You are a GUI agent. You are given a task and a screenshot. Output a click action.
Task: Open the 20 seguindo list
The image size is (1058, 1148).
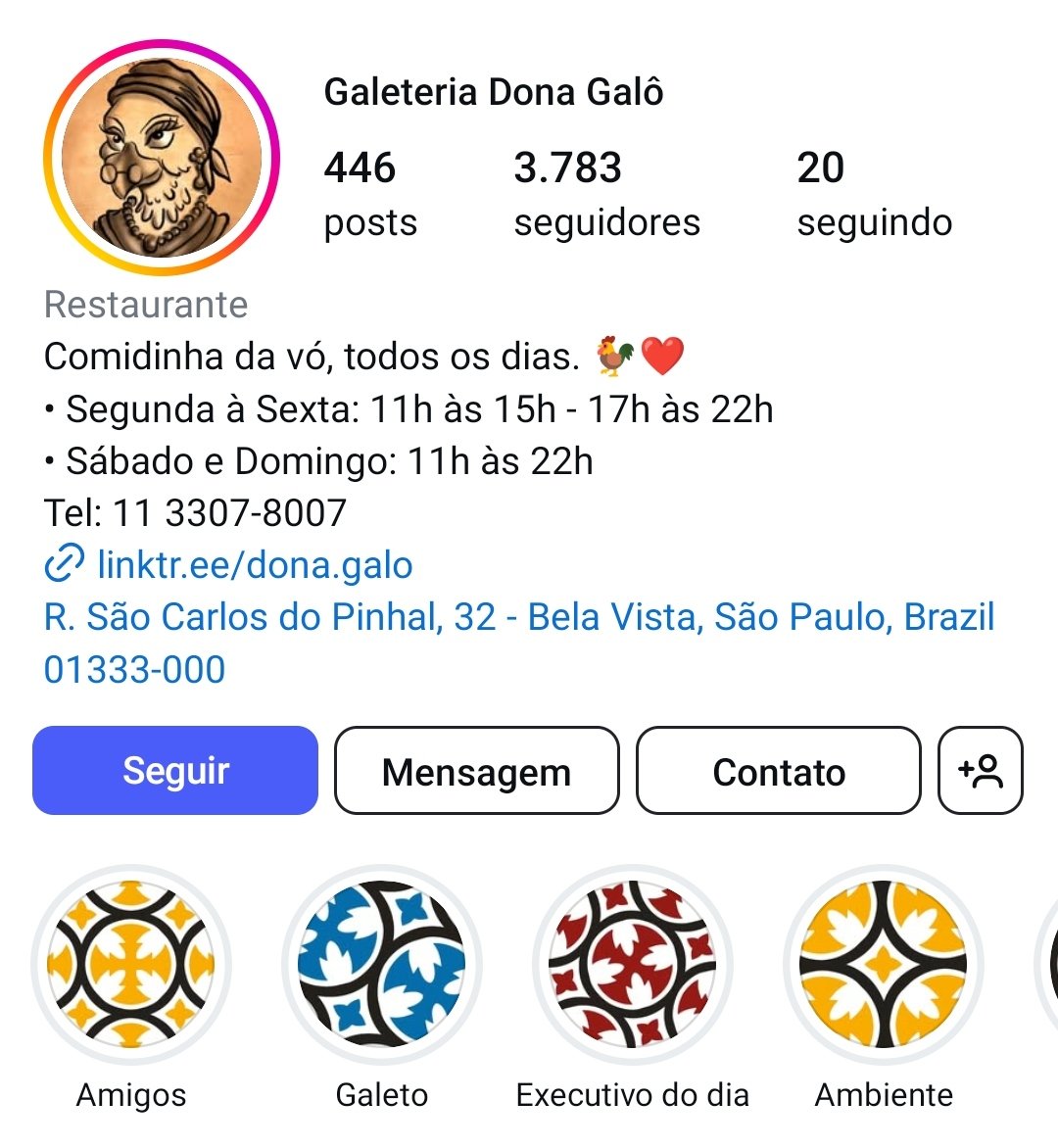[x=874, y=194]
